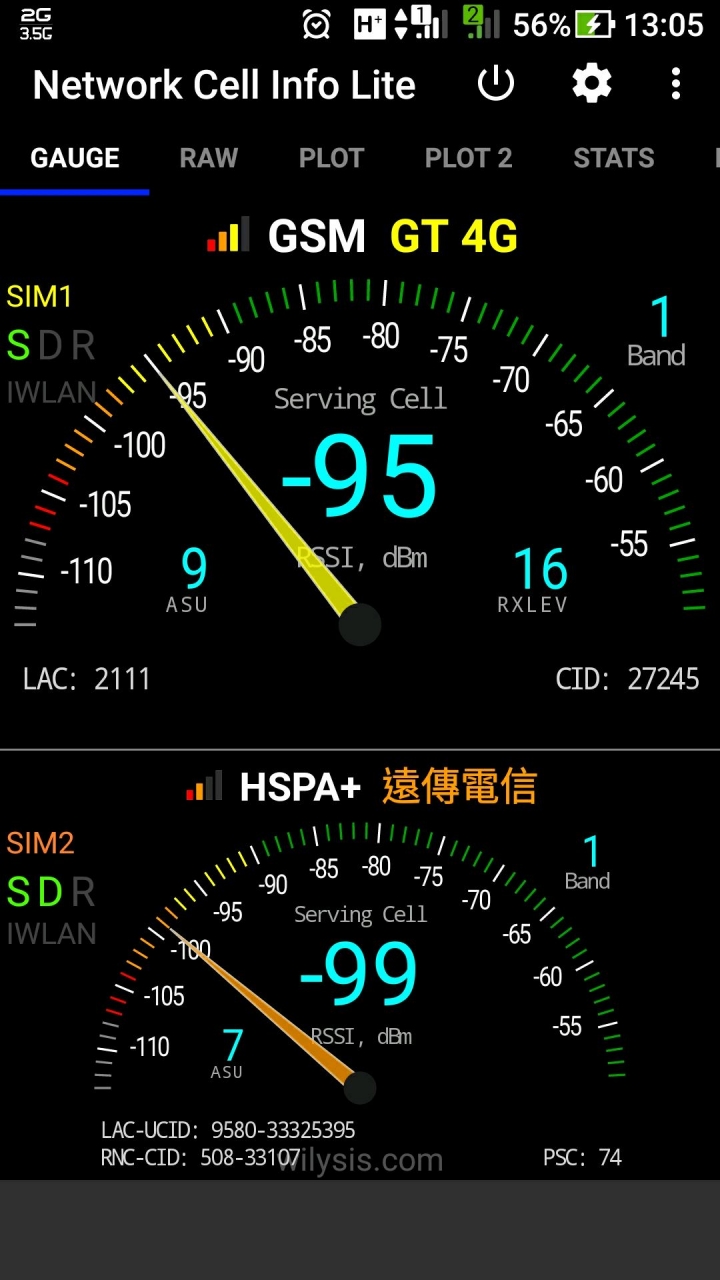Image resolution: width=720 pixels, height=1280 pixels.
Task: Open the PLOT 2 tab
Action: pyautogui.click(x=468, y=158)
